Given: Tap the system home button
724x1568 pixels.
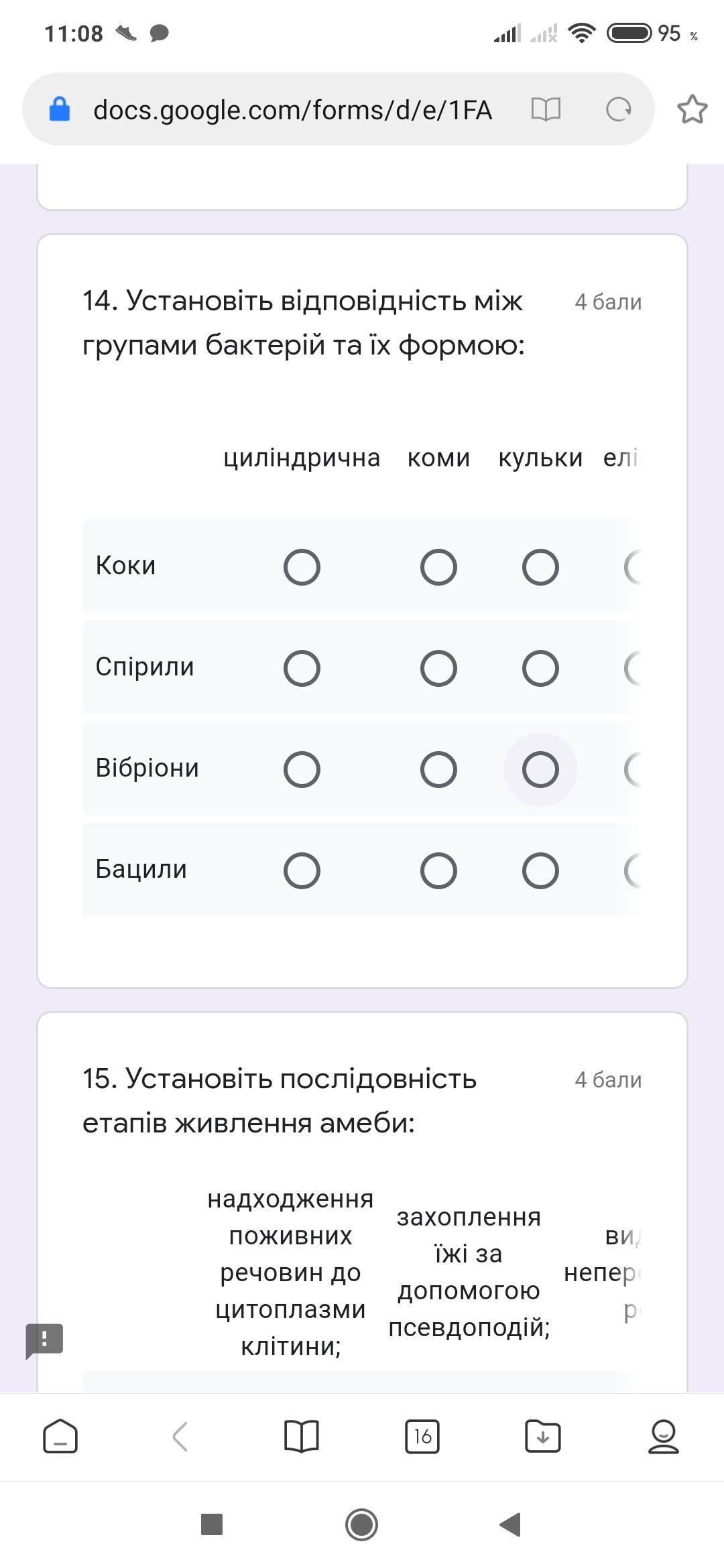Looking at the screenshot, I should click(x=362, y=1524).
